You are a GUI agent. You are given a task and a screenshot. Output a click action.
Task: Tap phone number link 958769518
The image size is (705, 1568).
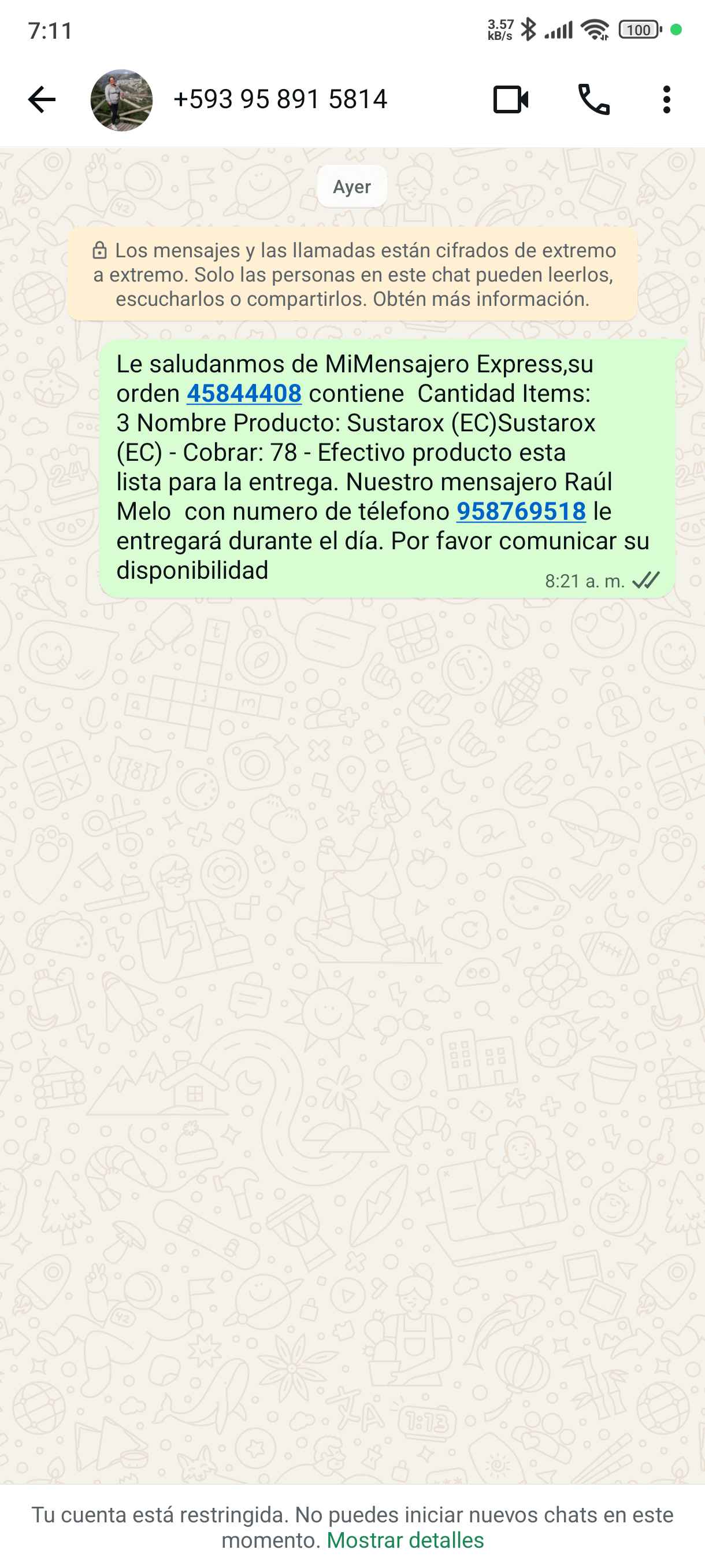(521, 512)
